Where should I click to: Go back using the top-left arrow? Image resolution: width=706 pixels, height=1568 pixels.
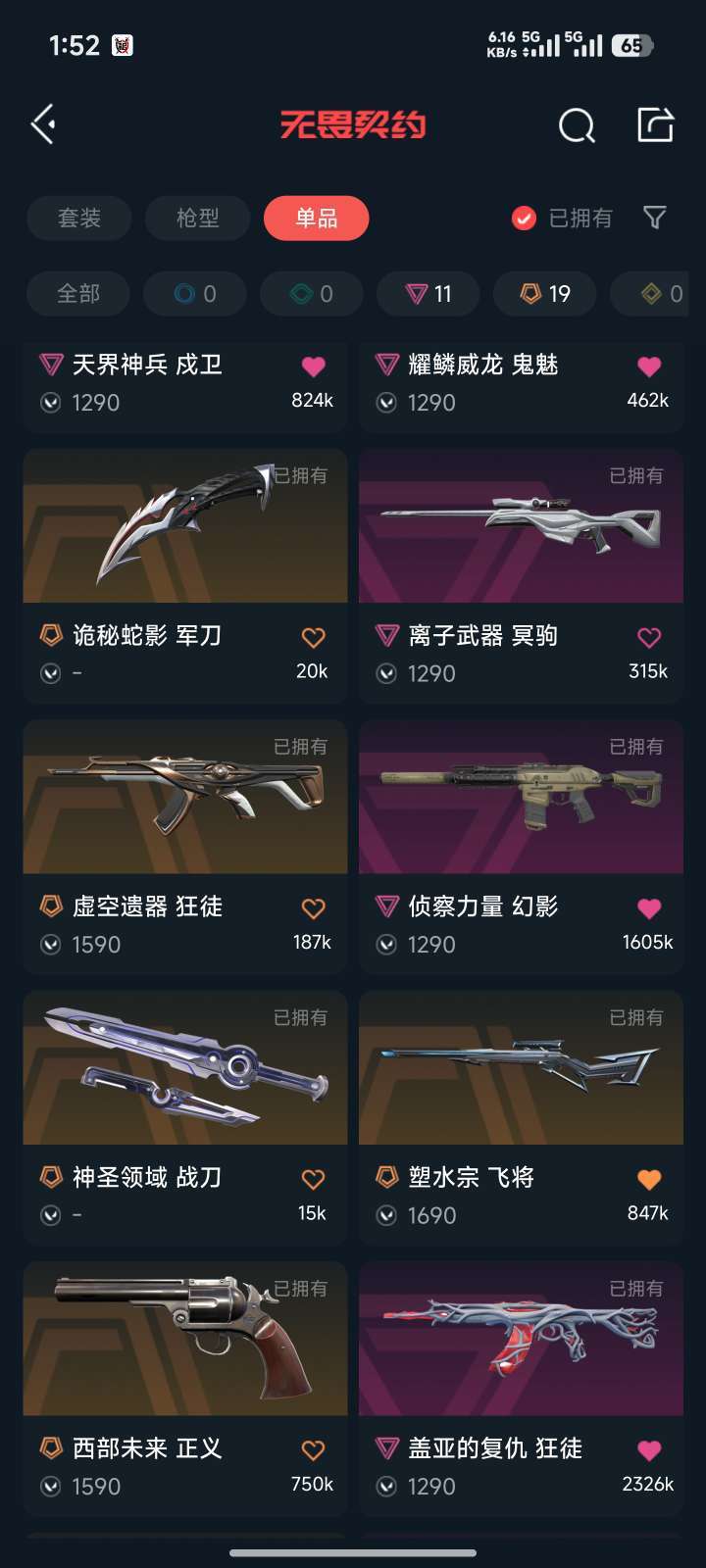[43, 124]
